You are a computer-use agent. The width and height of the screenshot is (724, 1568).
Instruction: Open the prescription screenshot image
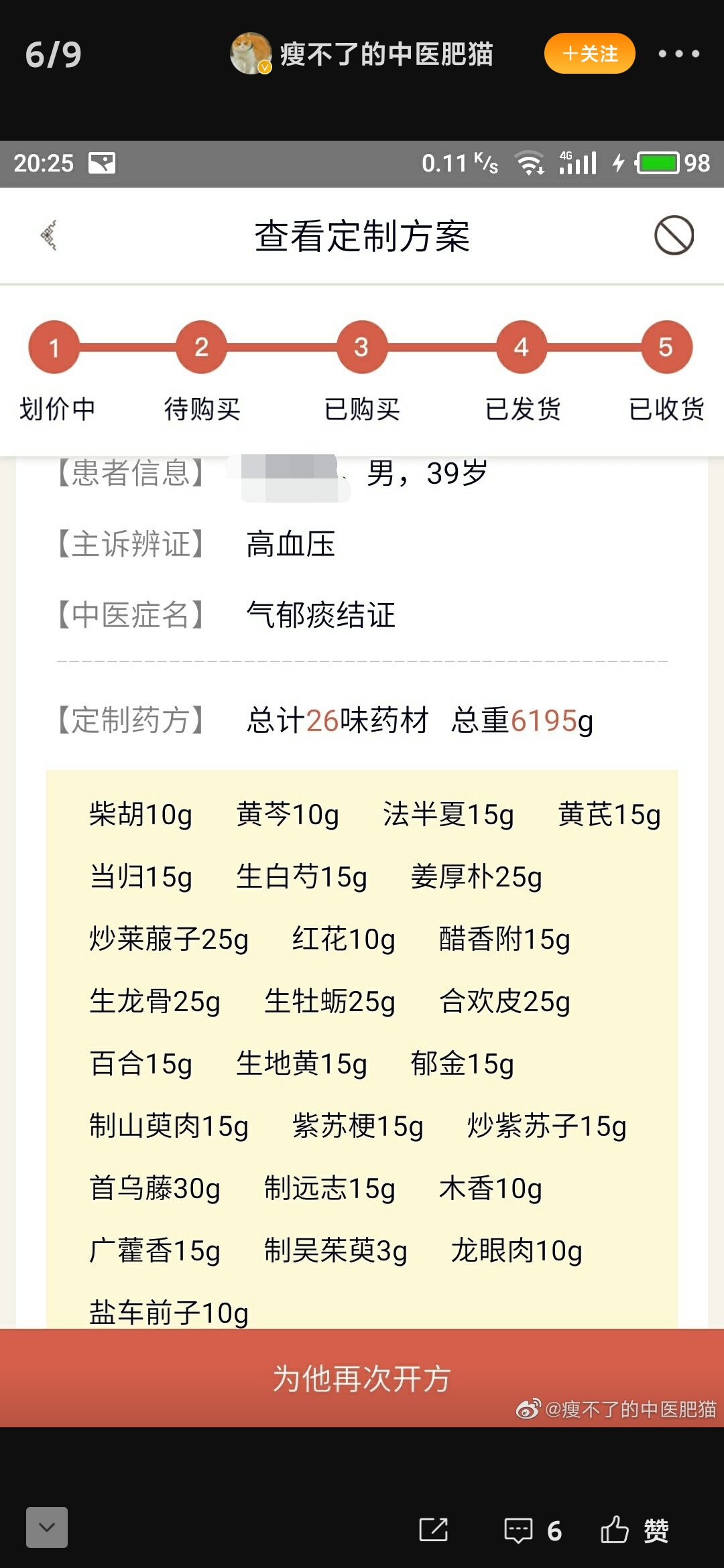point(362,804)
